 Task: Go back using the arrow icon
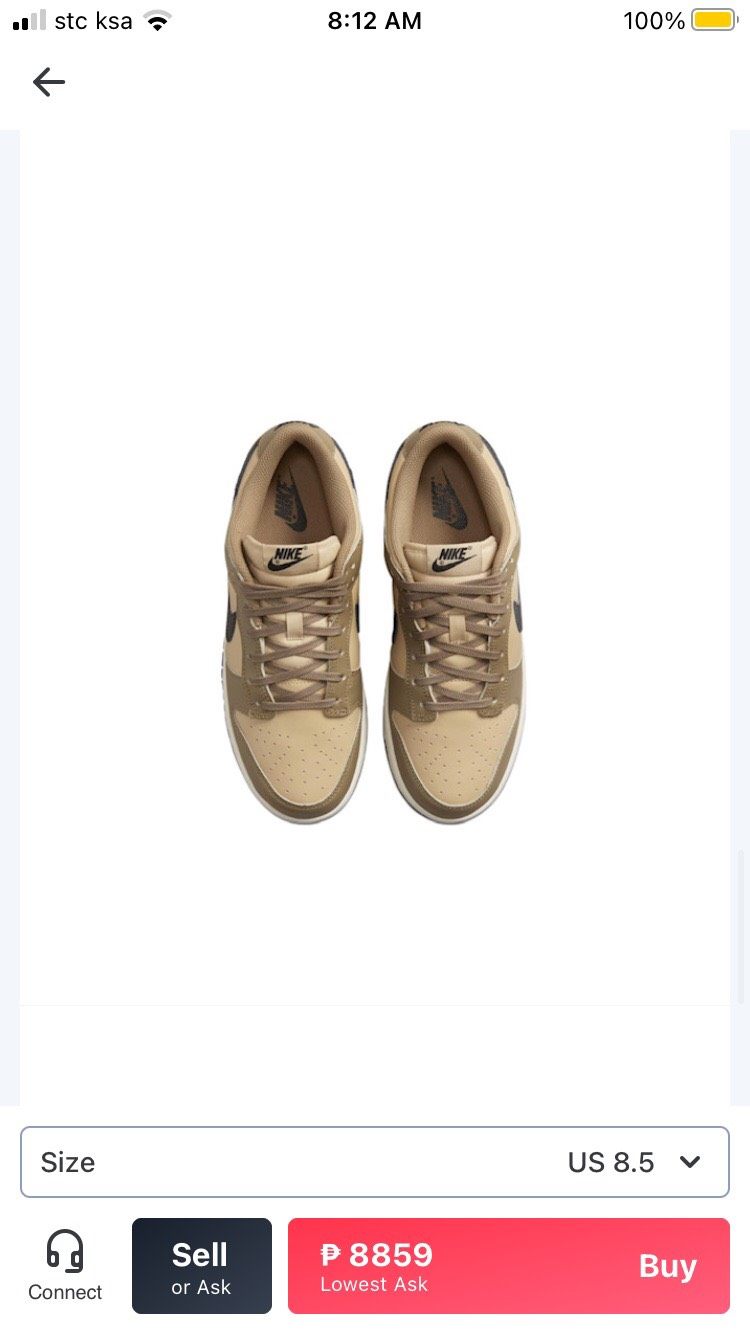pos(48,82)
